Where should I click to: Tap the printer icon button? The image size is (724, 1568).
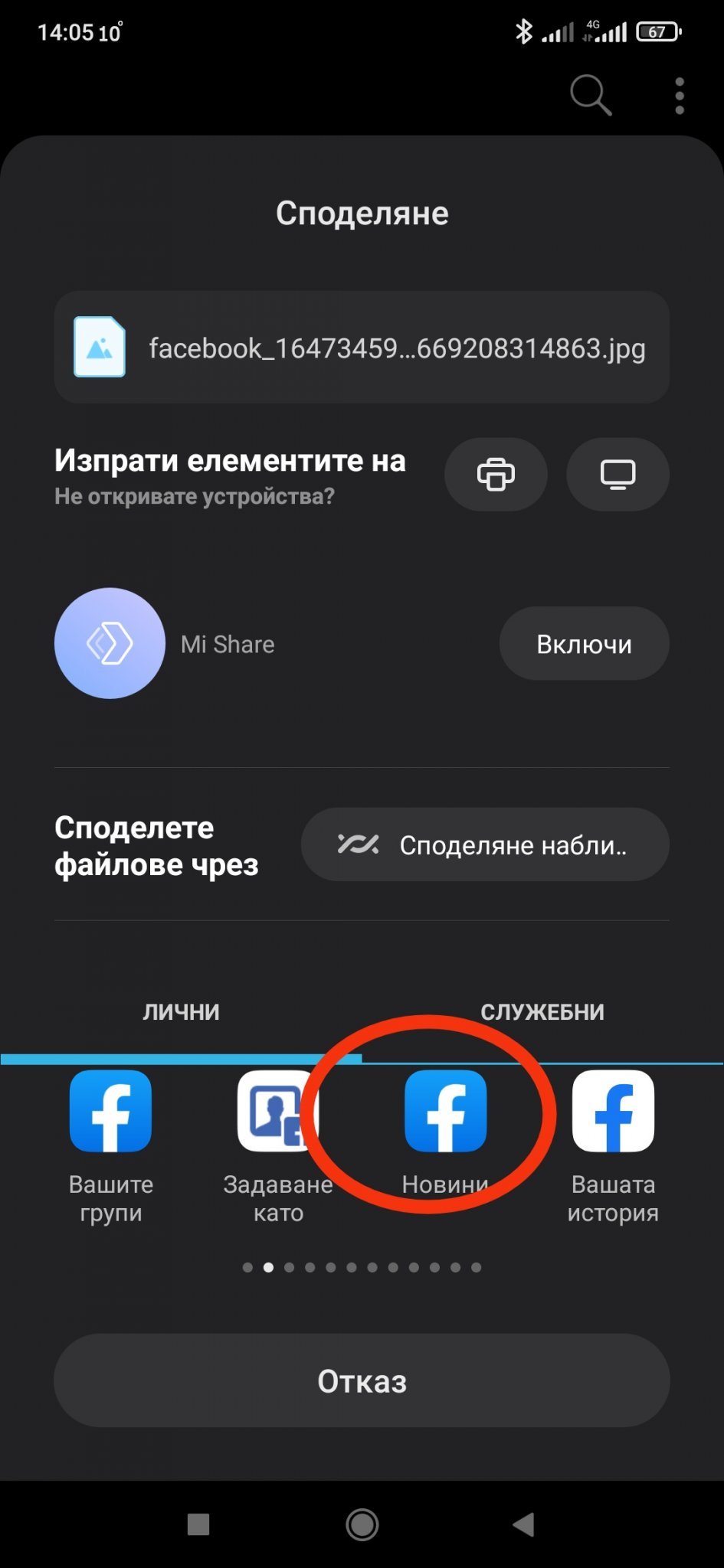click(496, 475)
